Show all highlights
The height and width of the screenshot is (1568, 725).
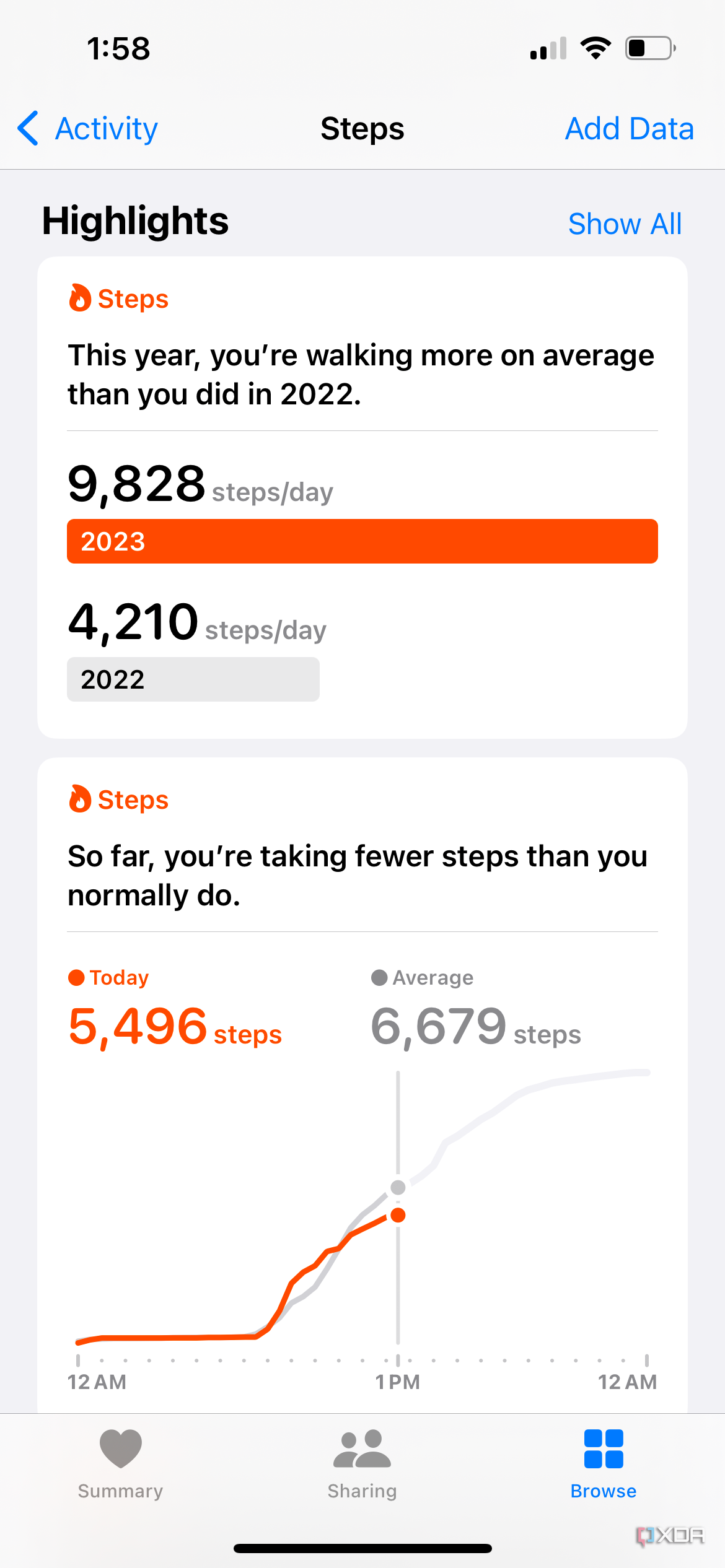[625, 224]
